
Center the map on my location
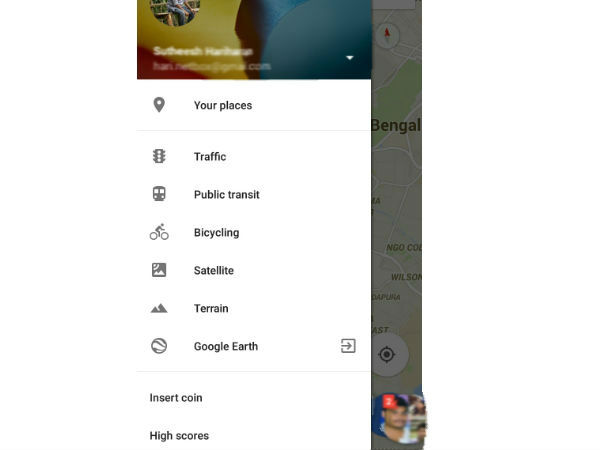(387, 354)
